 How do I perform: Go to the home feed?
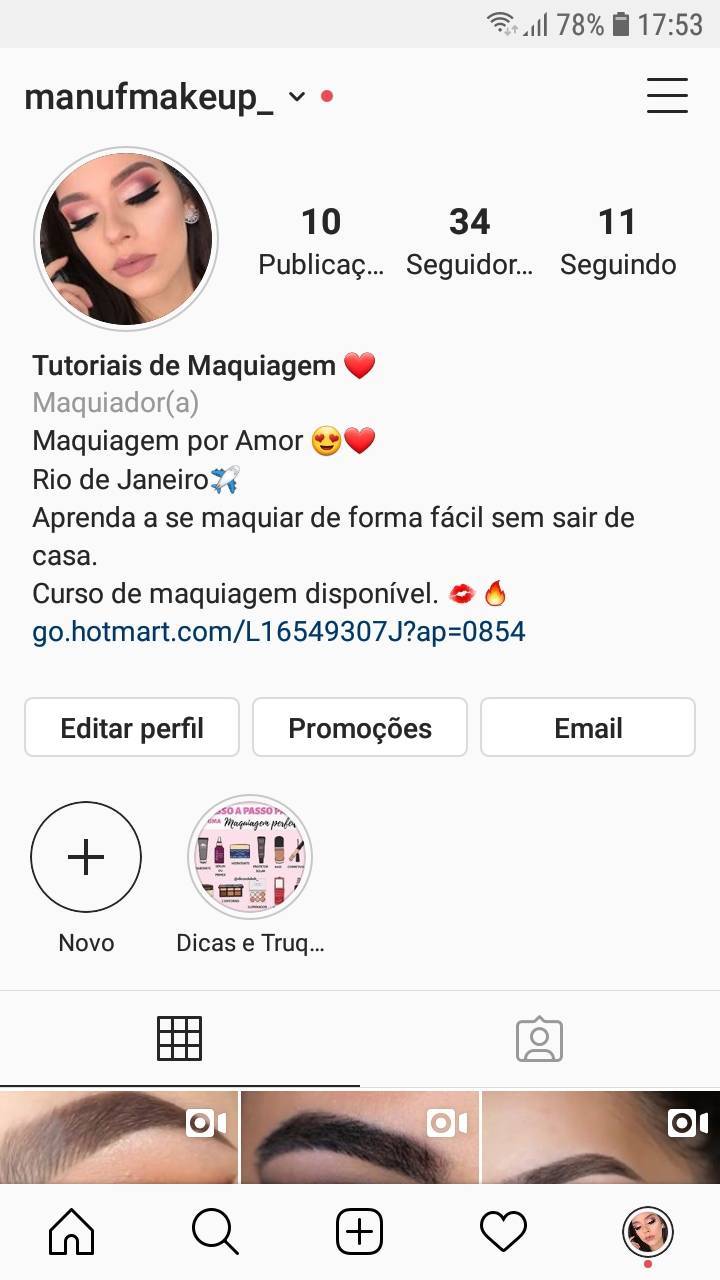[72, 1232]
